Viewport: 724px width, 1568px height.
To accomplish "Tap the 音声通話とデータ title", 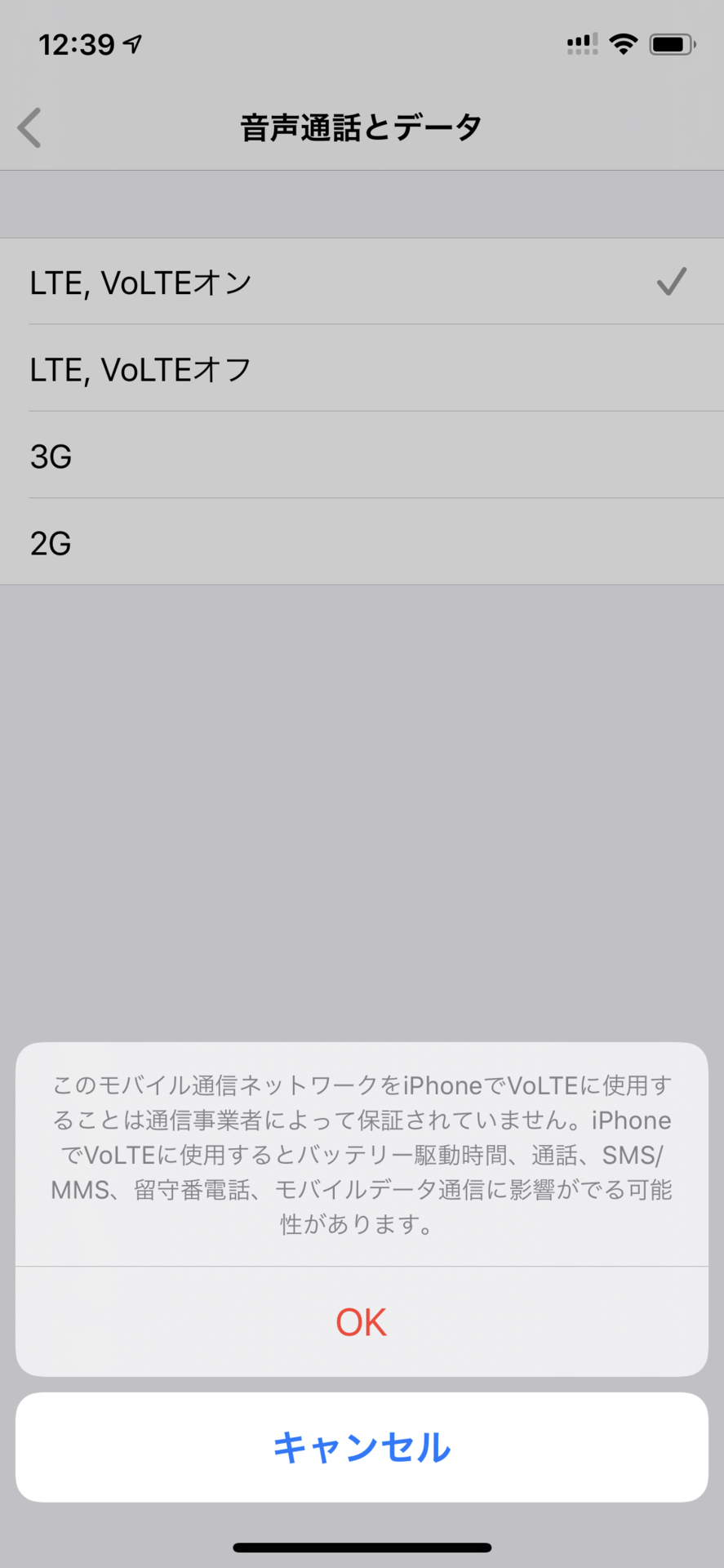I will click(x=362, y=125).
